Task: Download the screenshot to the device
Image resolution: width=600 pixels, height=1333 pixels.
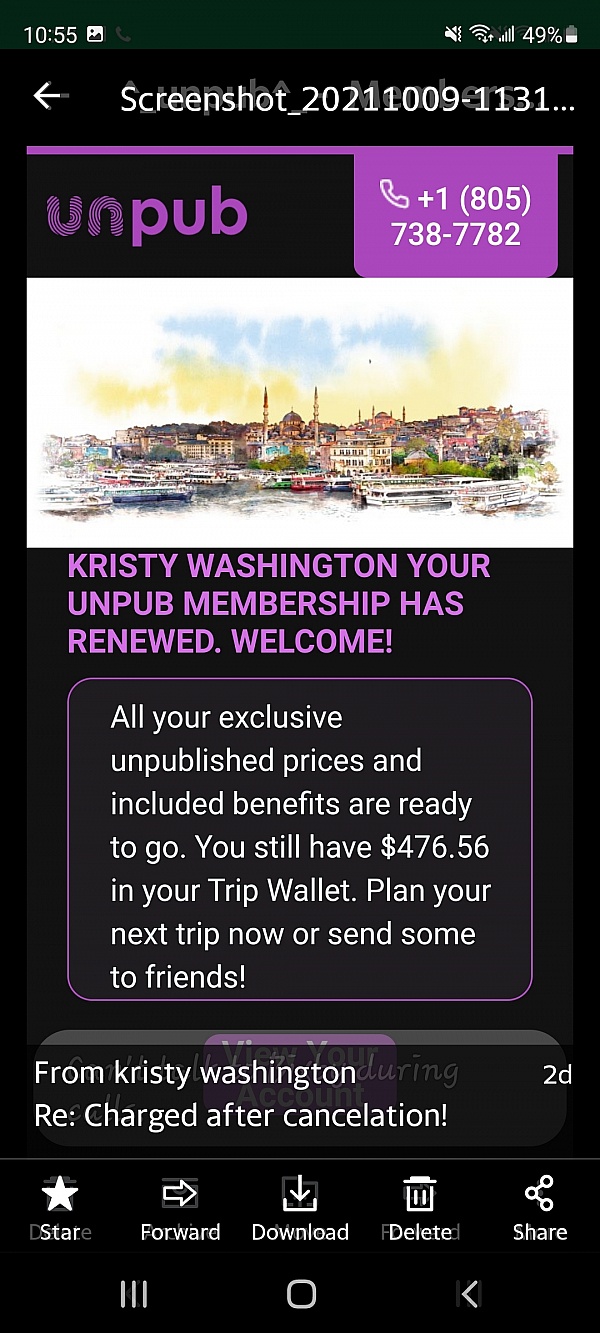Action: click(x=300, y=1206)
